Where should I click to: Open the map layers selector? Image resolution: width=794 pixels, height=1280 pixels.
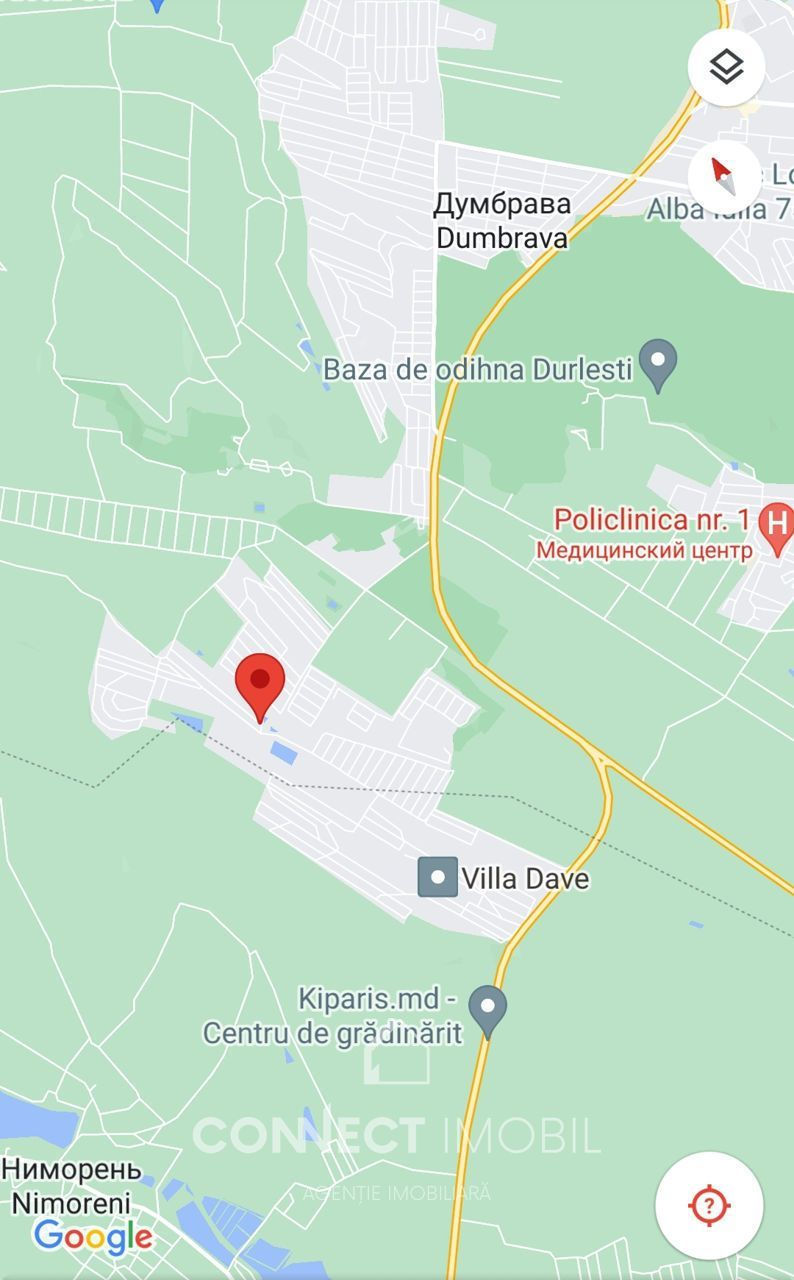727,67
